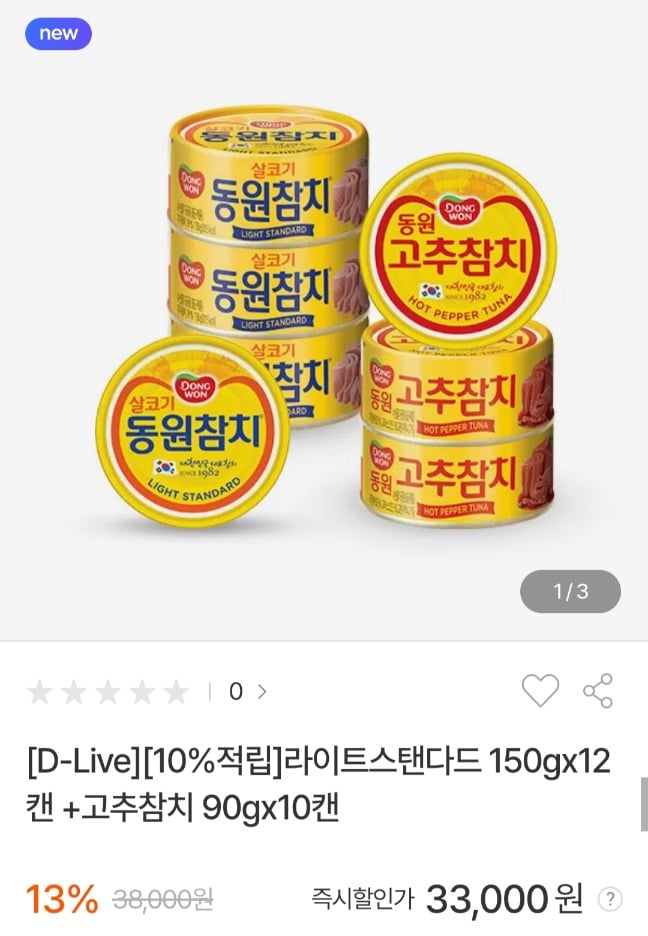Viewport: 648px width, 936px height.
Task: Share this product
Action: click(x=598, y=690)
